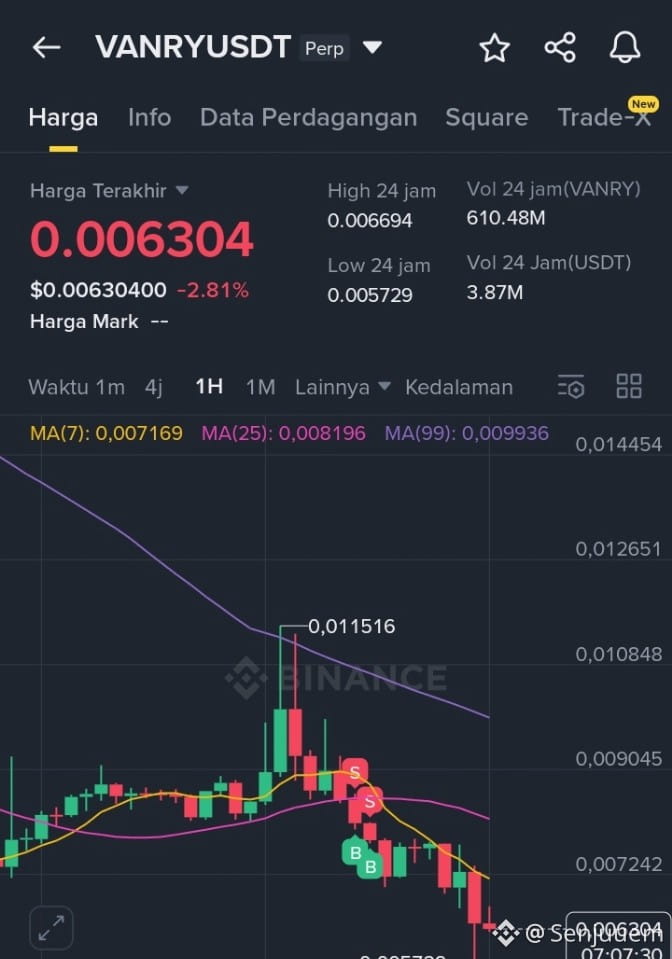
Task: Share this VANRYUSDT chart
Action: coord(559,48)
